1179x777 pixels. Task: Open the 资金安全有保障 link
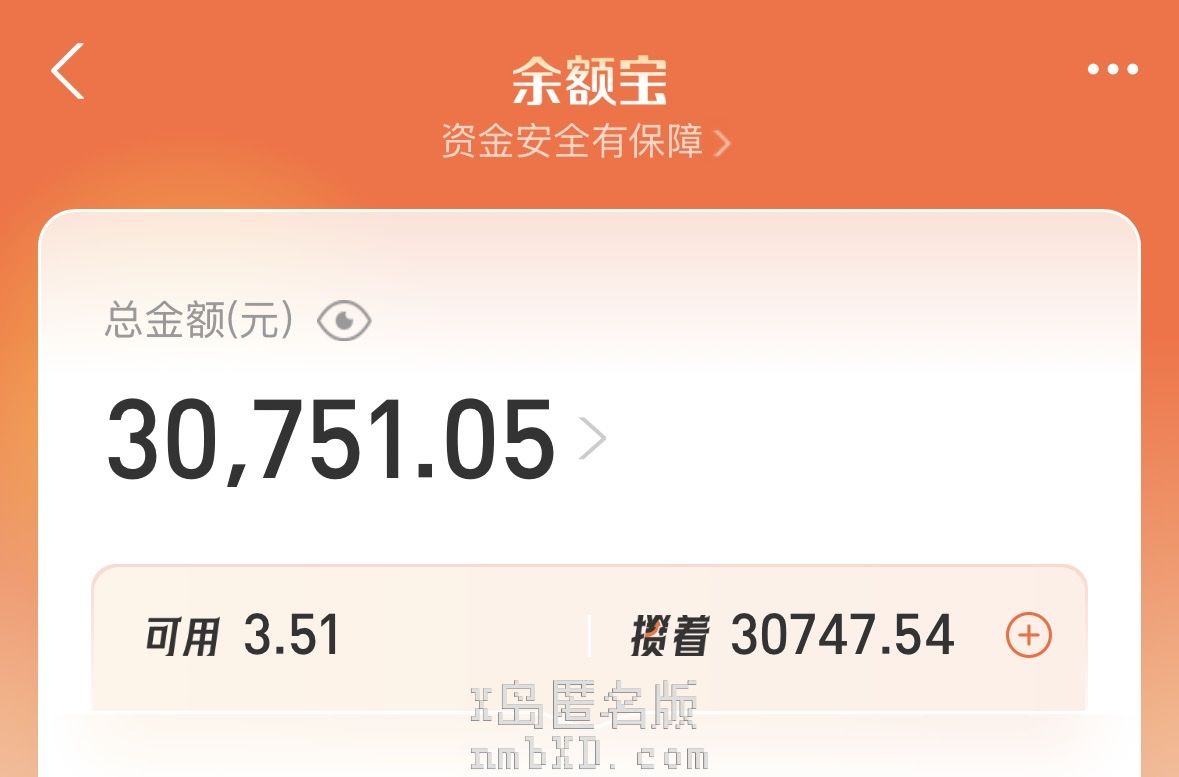pos(586,143)
